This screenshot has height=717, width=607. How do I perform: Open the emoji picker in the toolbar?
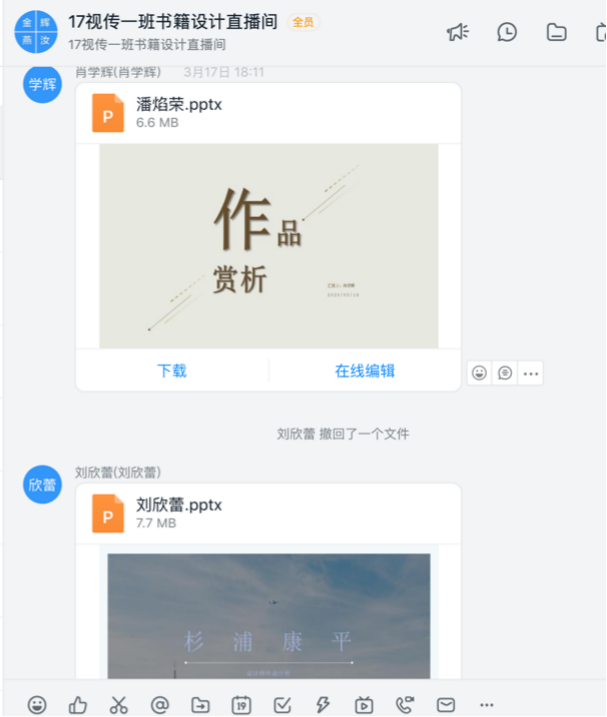(x=37, y=705)
